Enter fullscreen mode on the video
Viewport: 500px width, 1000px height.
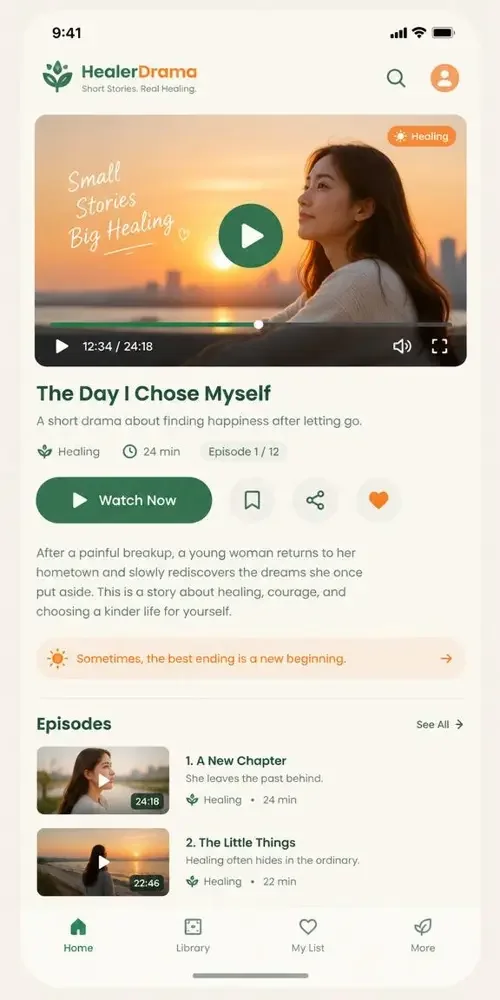439,346
